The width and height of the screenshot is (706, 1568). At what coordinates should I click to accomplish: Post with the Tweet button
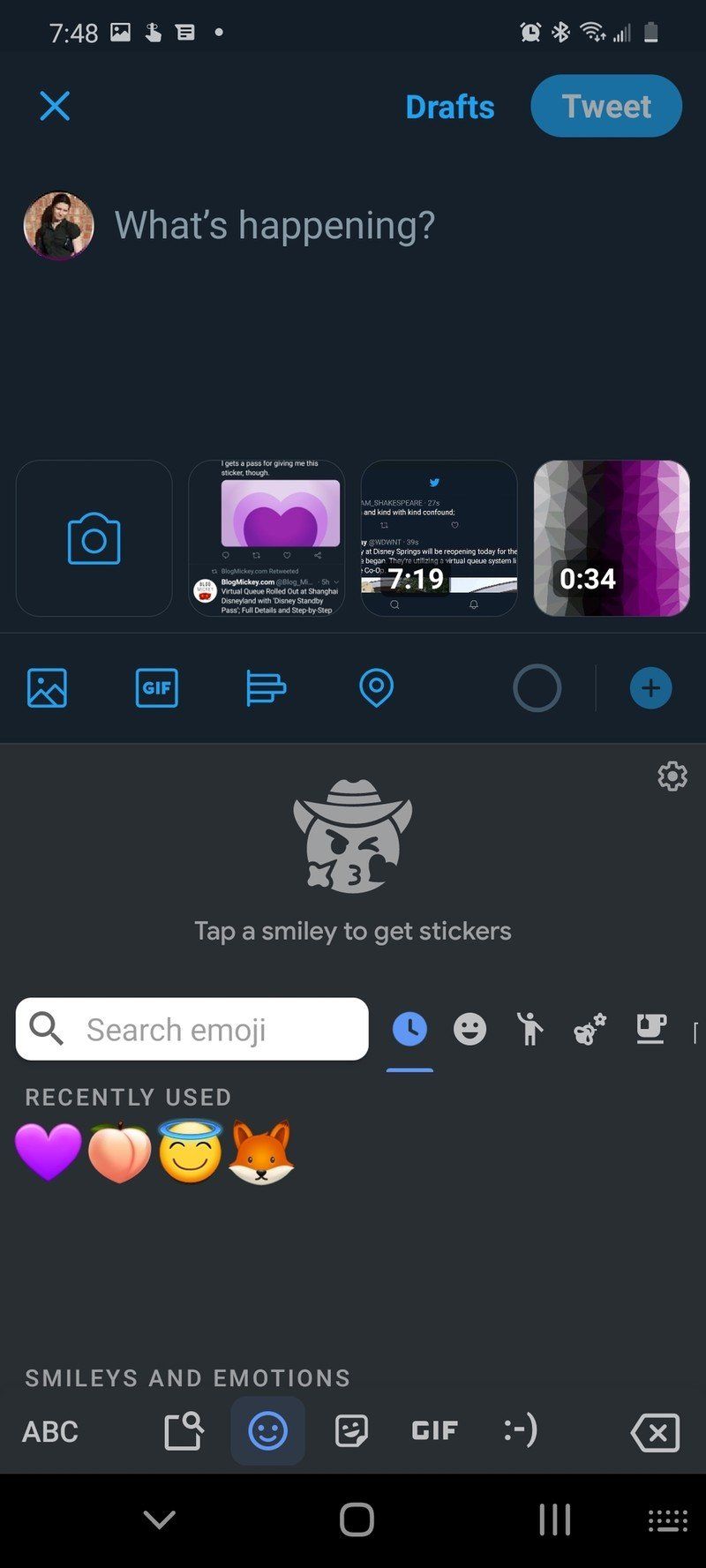pyautogui.click(x=606, y=107)
